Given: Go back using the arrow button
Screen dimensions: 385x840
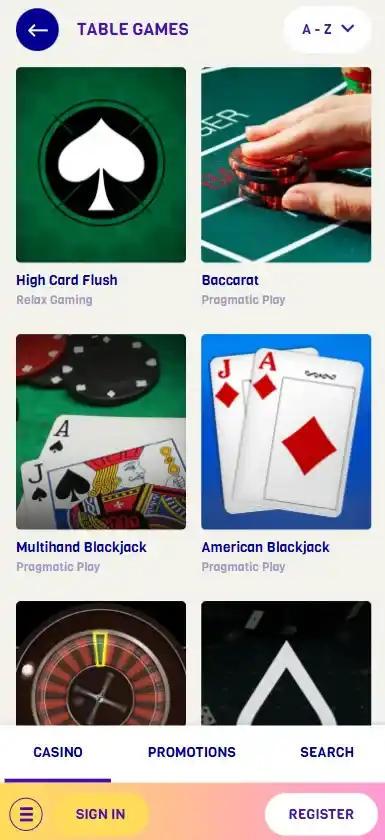Looking at the screenshot, I should tap(37, 29).
